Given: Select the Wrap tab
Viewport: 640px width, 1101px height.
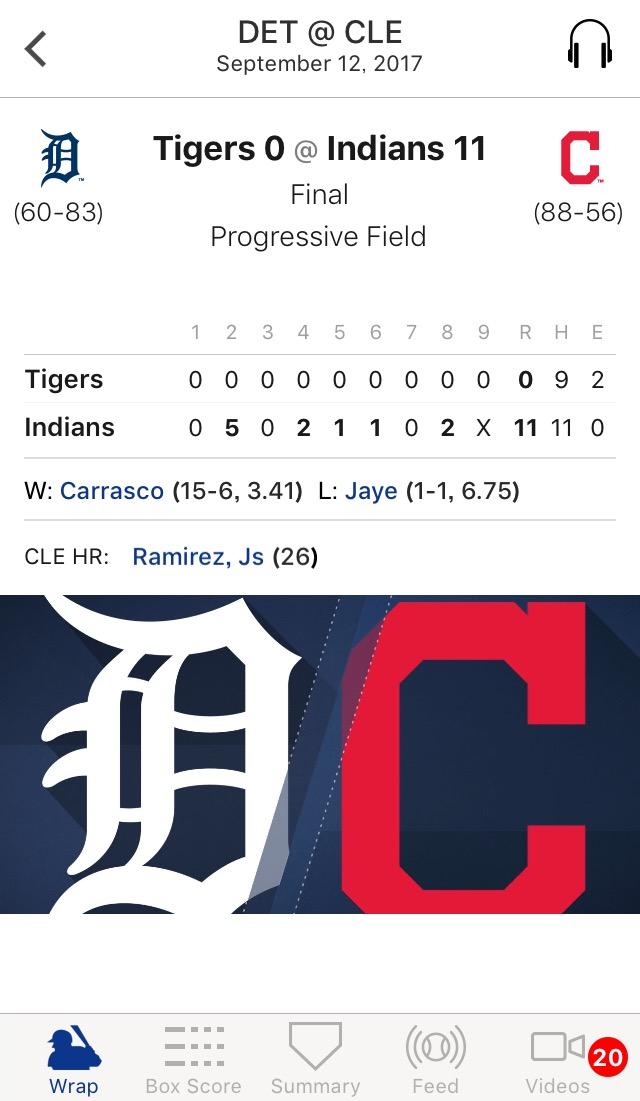Looking at the screenshot, I should click(74, 1059).
